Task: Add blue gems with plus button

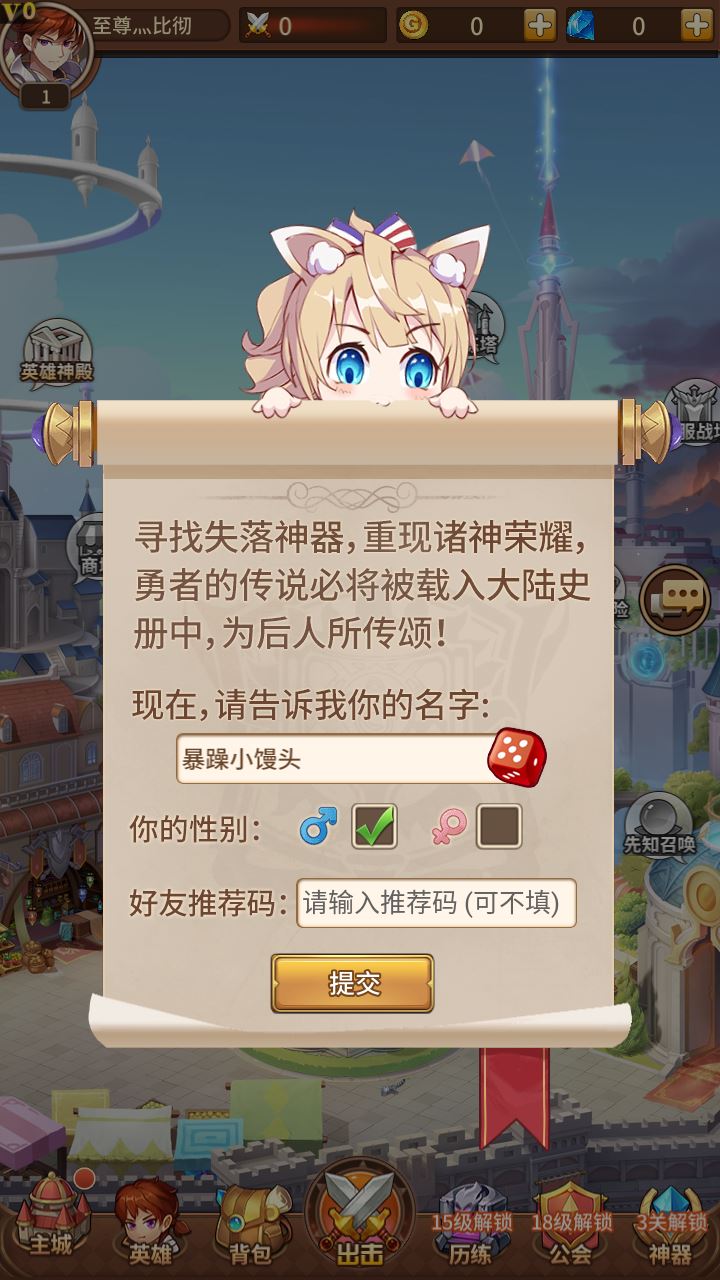Action: tap(696, 26)
